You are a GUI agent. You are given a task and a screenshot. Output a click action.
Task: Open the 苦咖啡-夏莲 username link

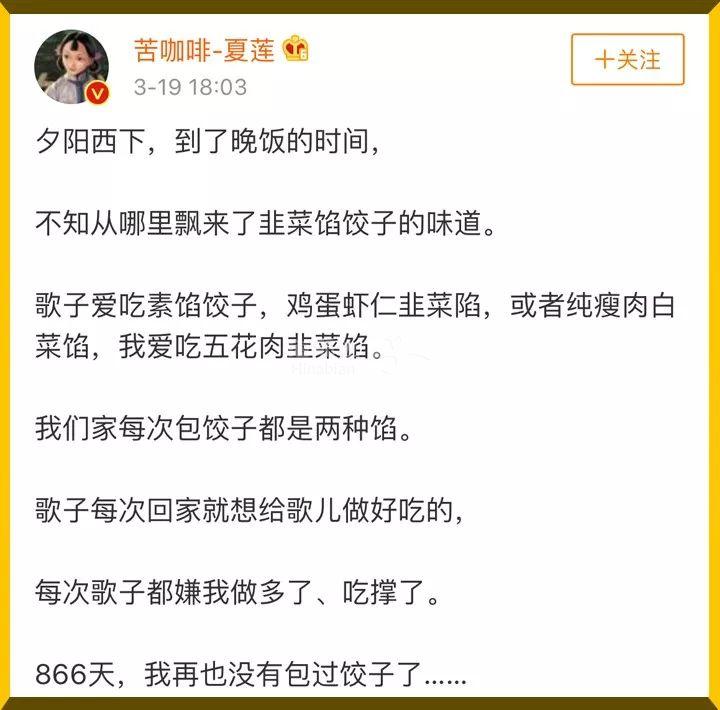tap(205, 50)
